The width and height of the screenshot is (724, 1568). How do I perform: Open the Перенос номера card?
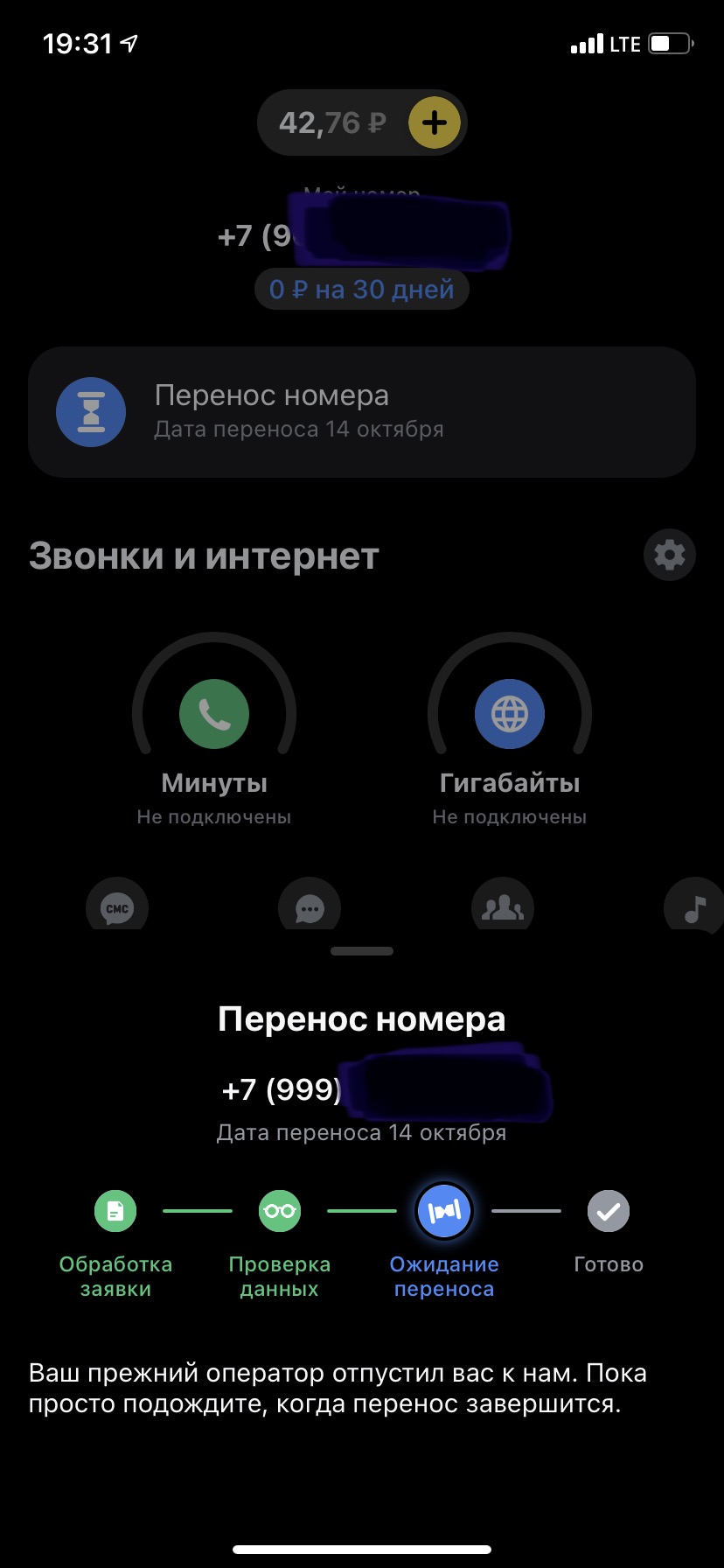click(x=362, y=412)
